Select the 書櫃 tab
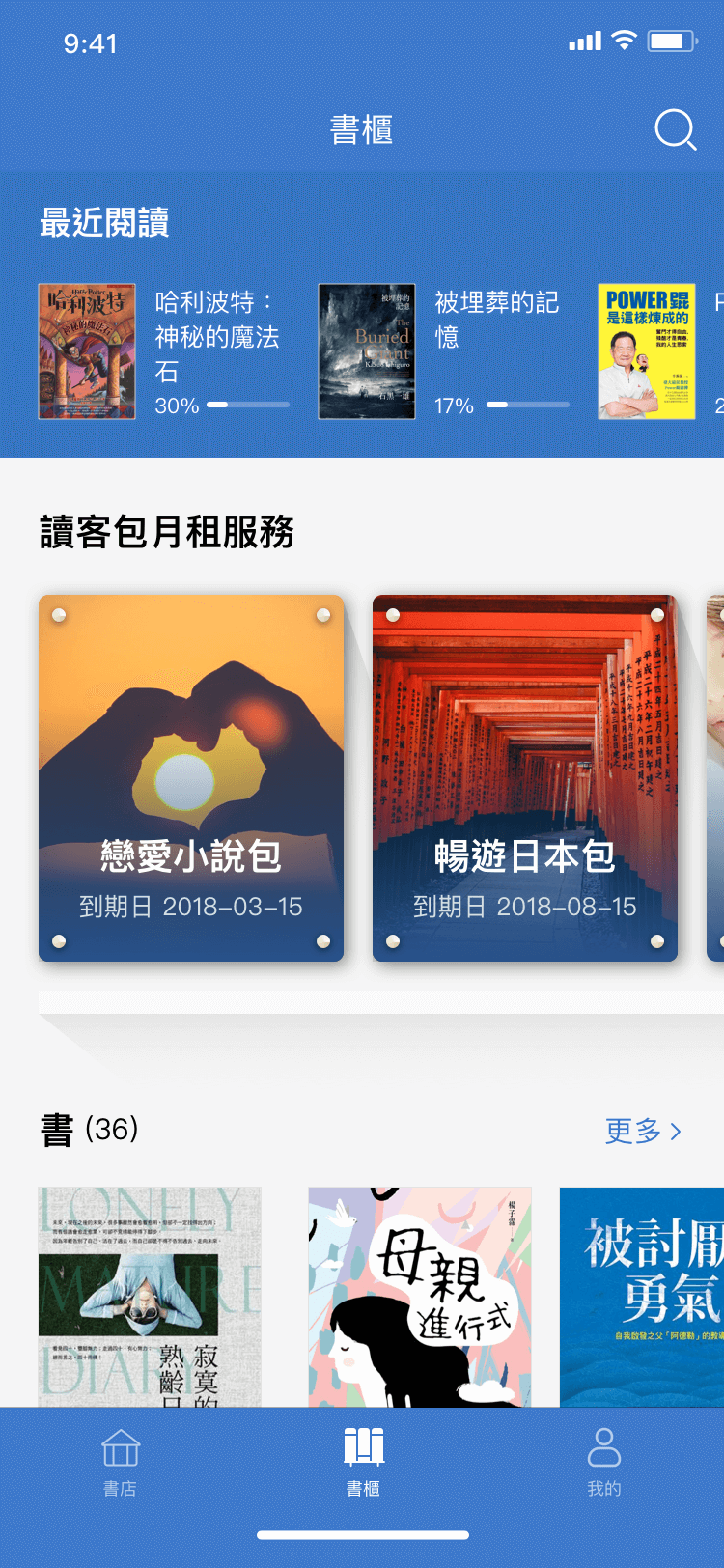Image resolution: width=724 pixels, height=1568 pixels. click(363, 1462)
